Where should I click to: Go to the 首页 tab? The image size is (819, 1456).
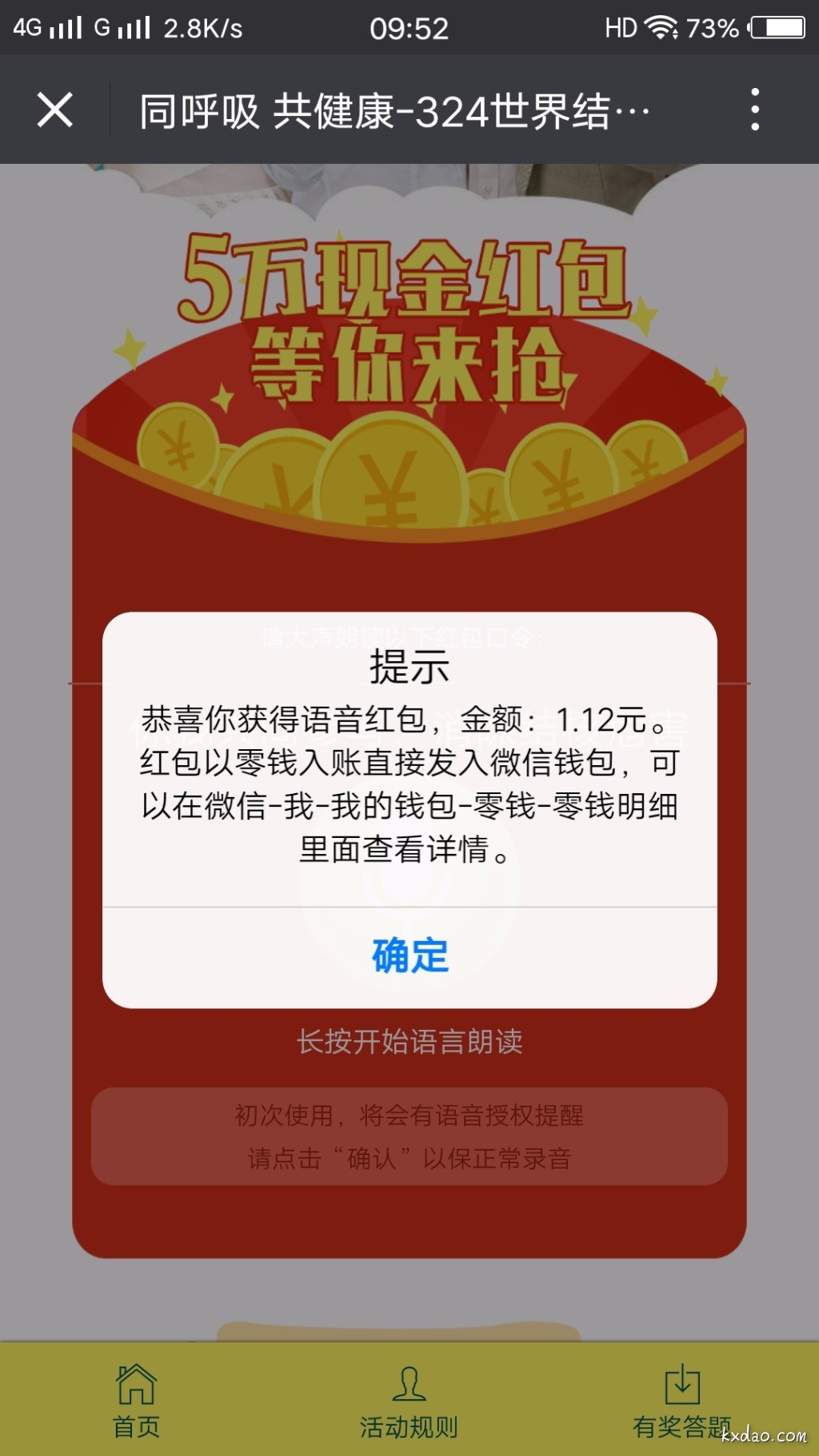coord(136,1401)
